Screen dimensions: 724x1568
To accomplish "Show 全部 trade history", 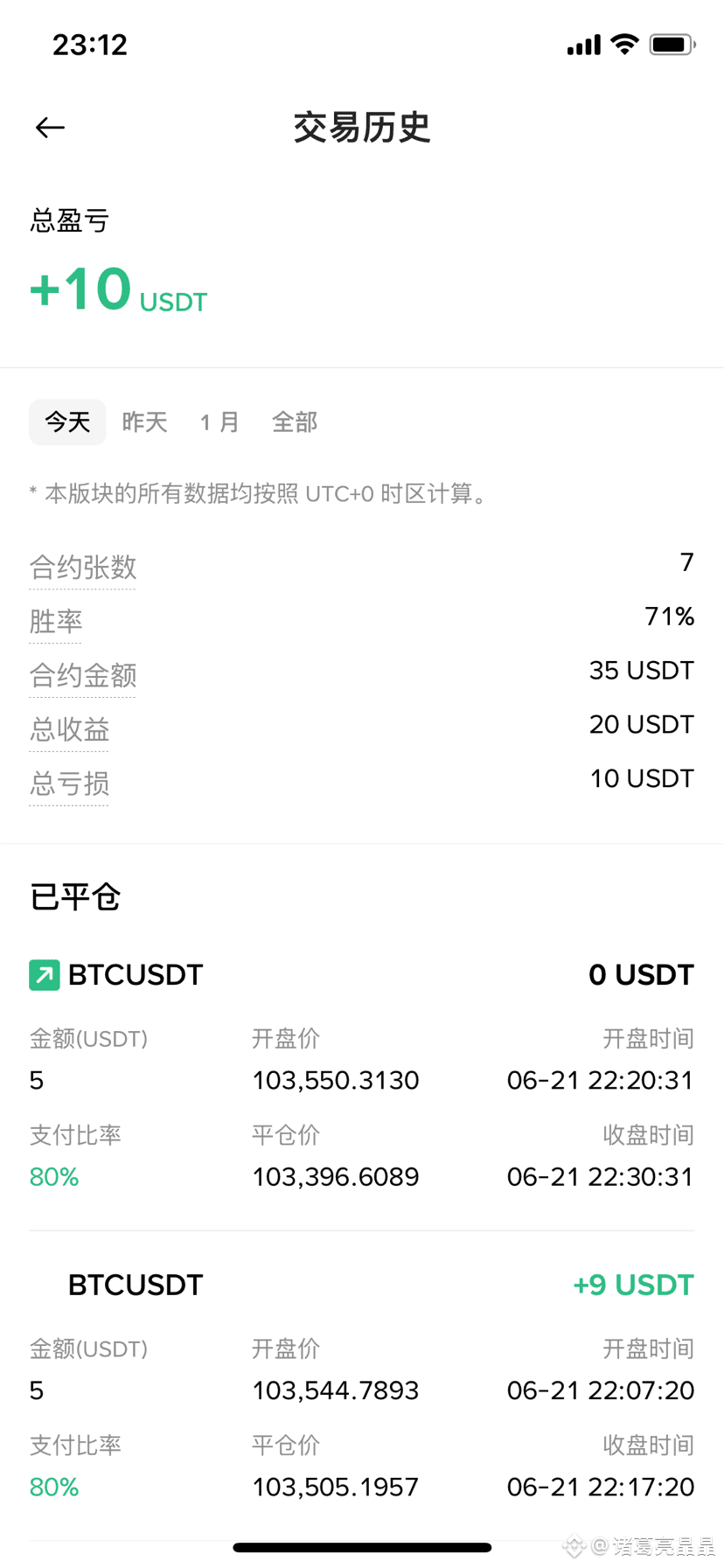I will click(x=295, y=422).
